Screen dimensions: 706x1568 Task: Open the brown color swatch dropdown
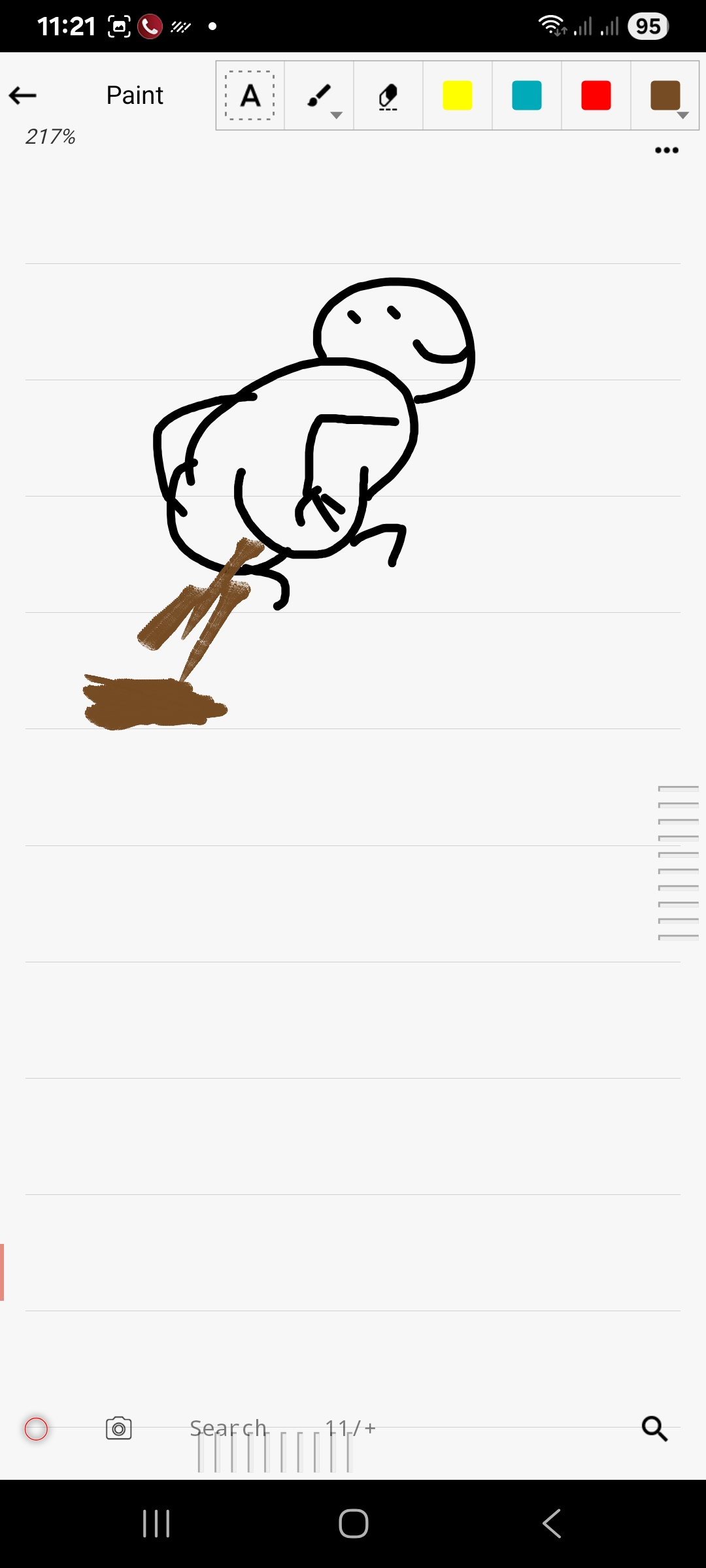coord(665,95)
